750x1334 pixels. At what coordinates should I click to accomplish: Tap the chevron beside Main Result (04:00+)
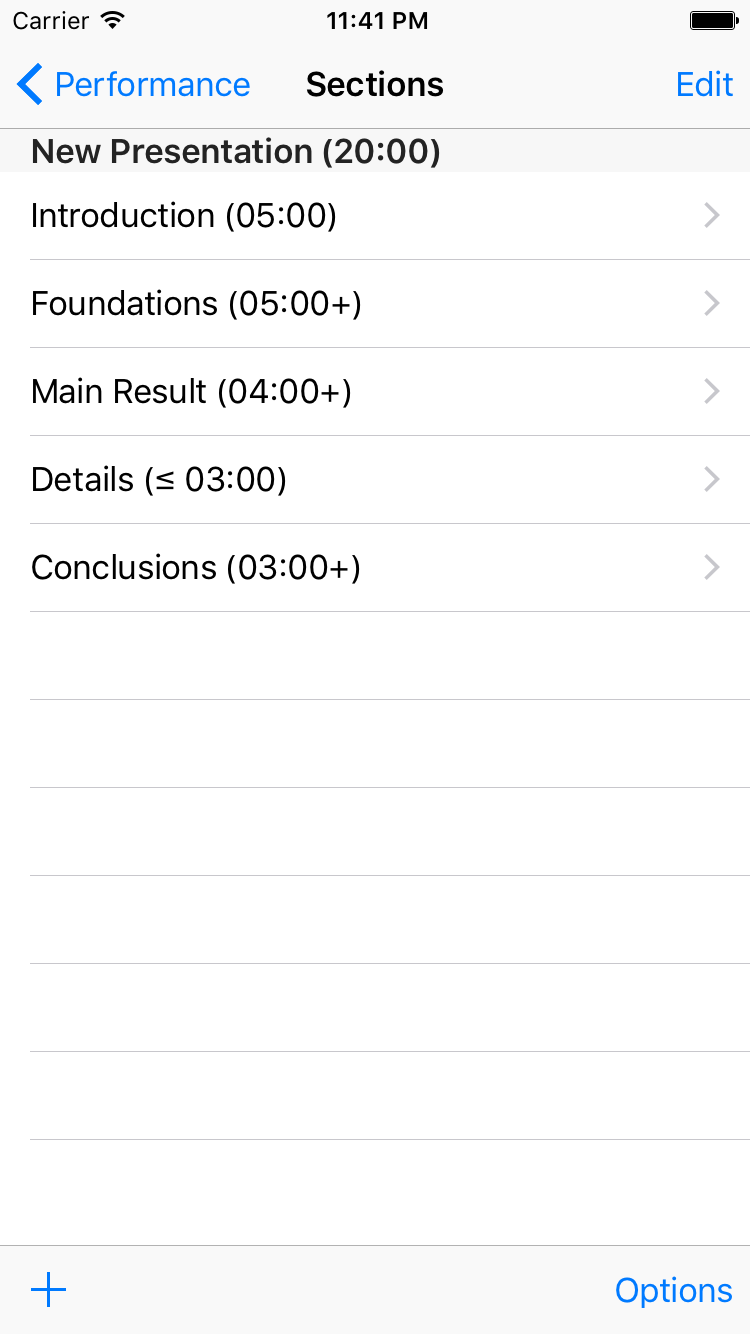pyautogui.click(x=711, y=391)
